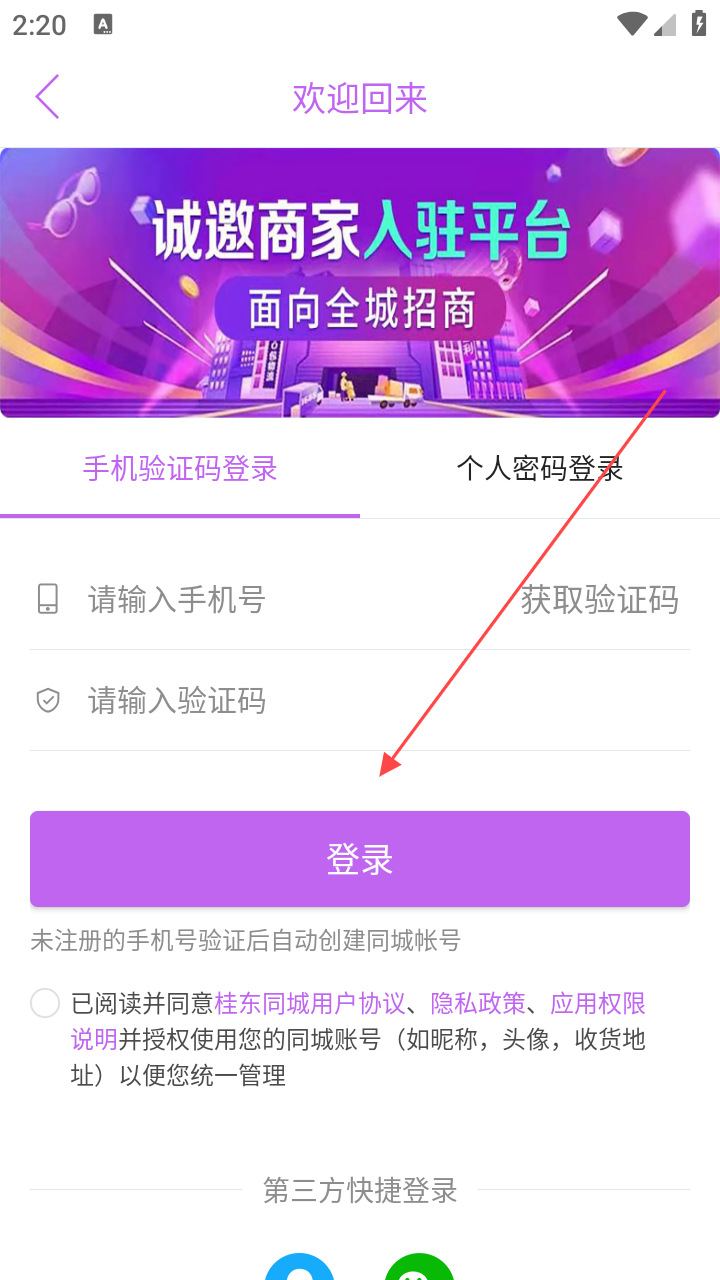Open 桂东同城用户协议 link

coord(310,1003)
